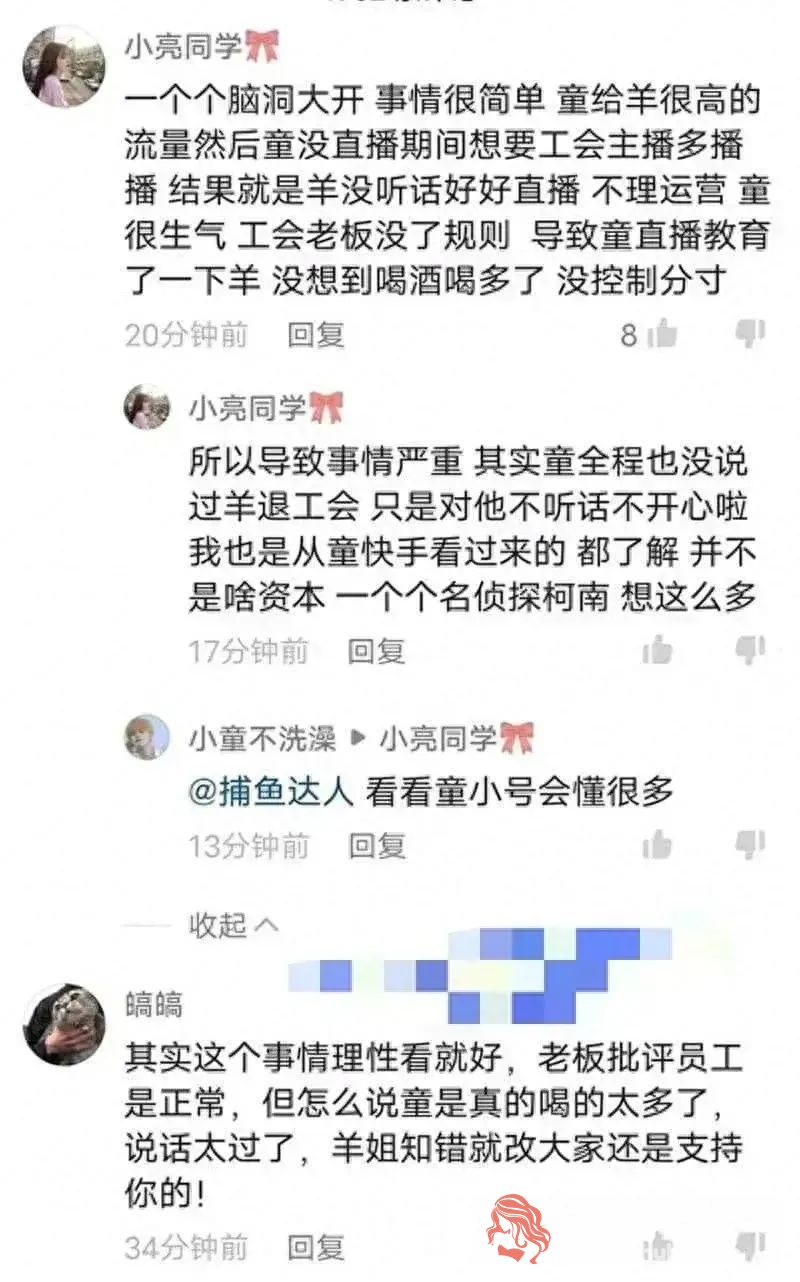Reply to 皜皜's comment posted 34分钟前
This screenshot has width=800, height=1282.
click(x=316, y=1247)
